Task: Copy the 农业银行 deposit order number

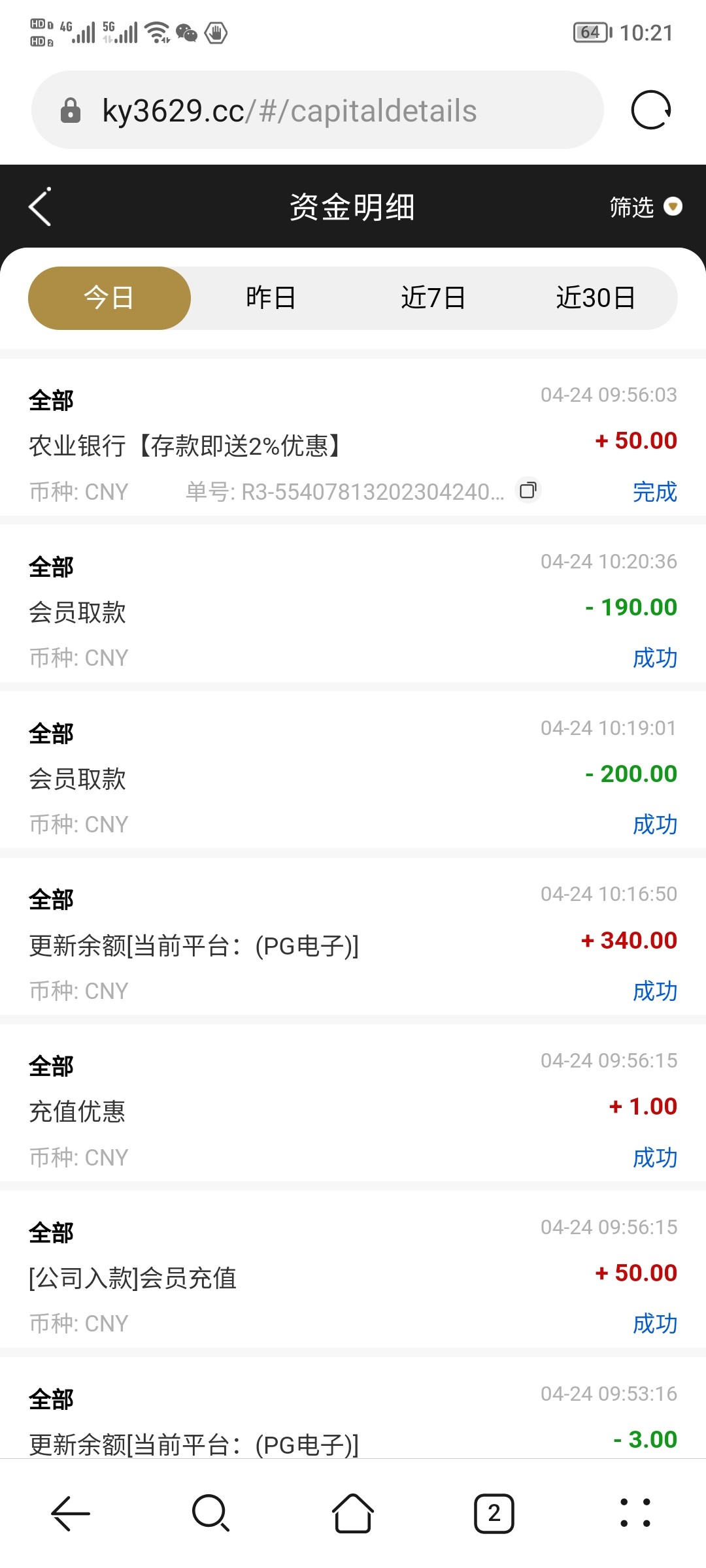Action: 528,490
